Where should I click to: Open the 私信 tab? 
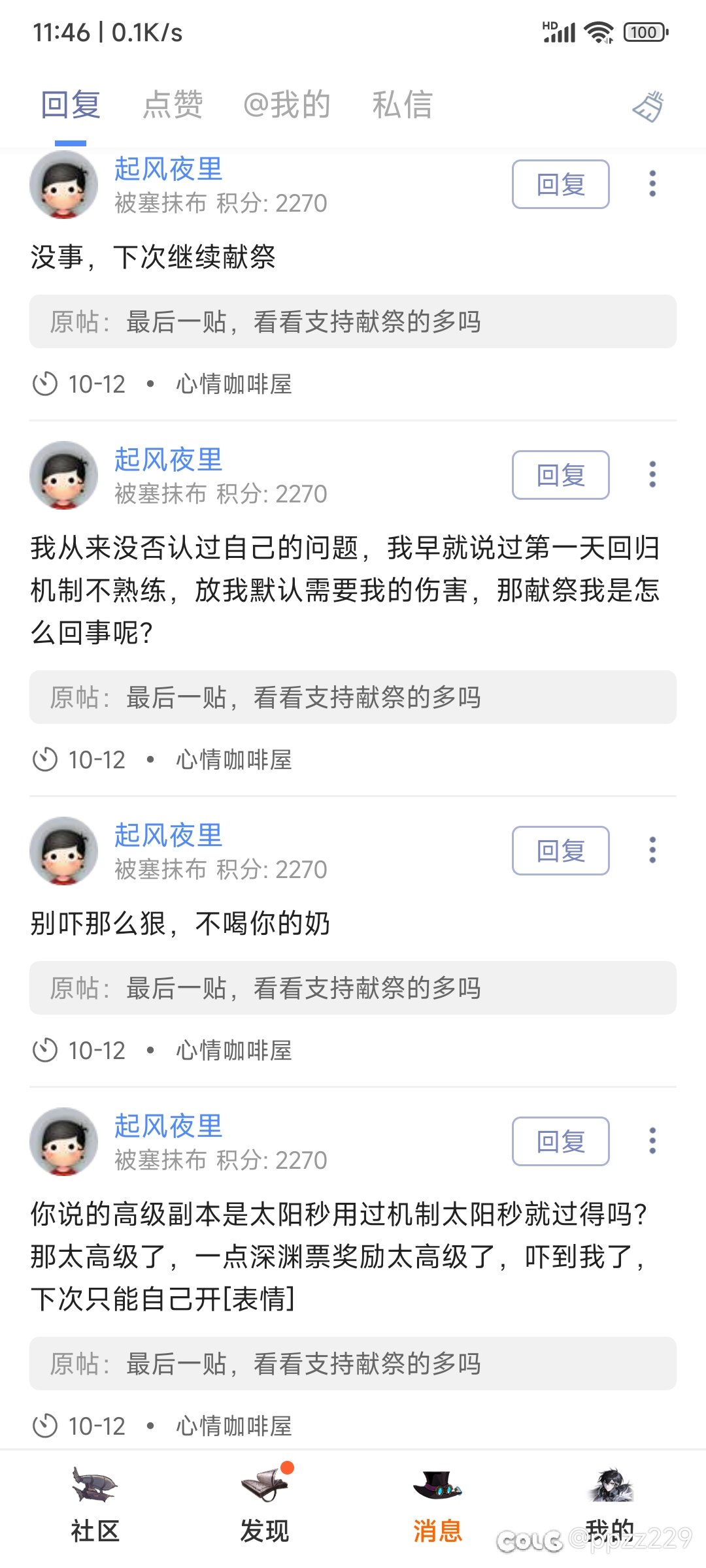402,105
